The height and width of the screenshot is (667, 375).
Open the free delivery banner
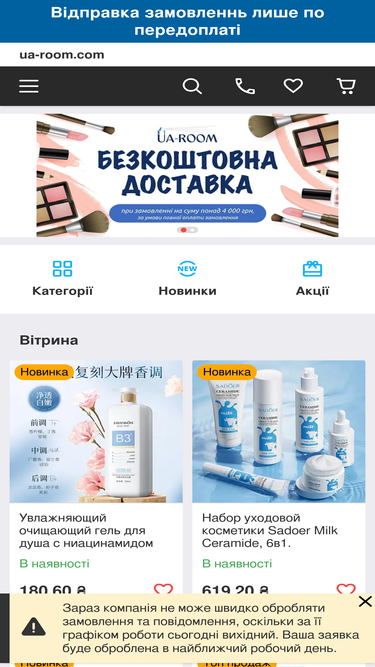click(188, 175)
